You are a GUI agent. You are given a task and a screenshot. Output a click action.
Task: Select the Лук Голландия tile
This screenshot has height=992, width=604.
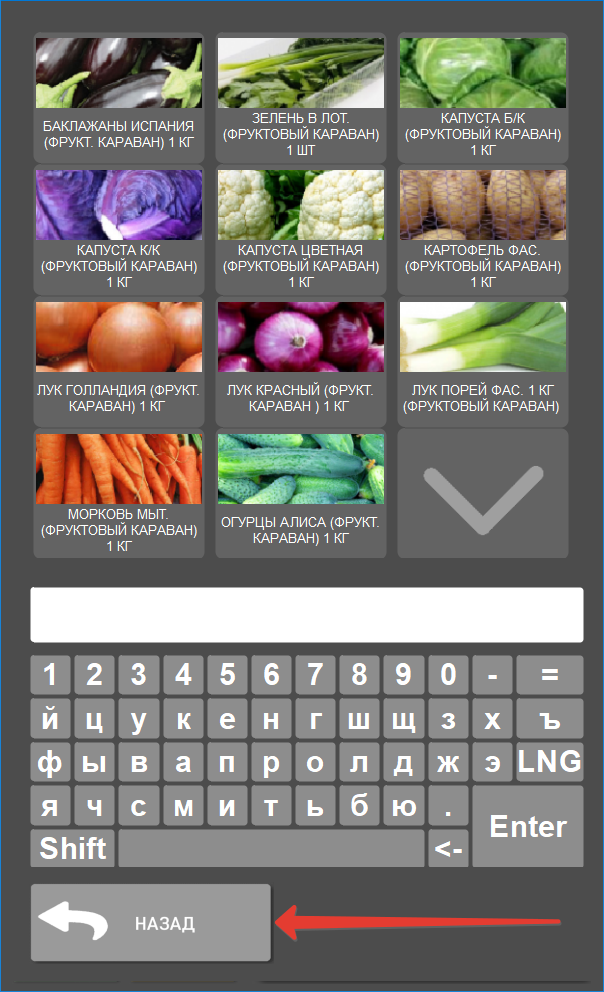[119, 362]
